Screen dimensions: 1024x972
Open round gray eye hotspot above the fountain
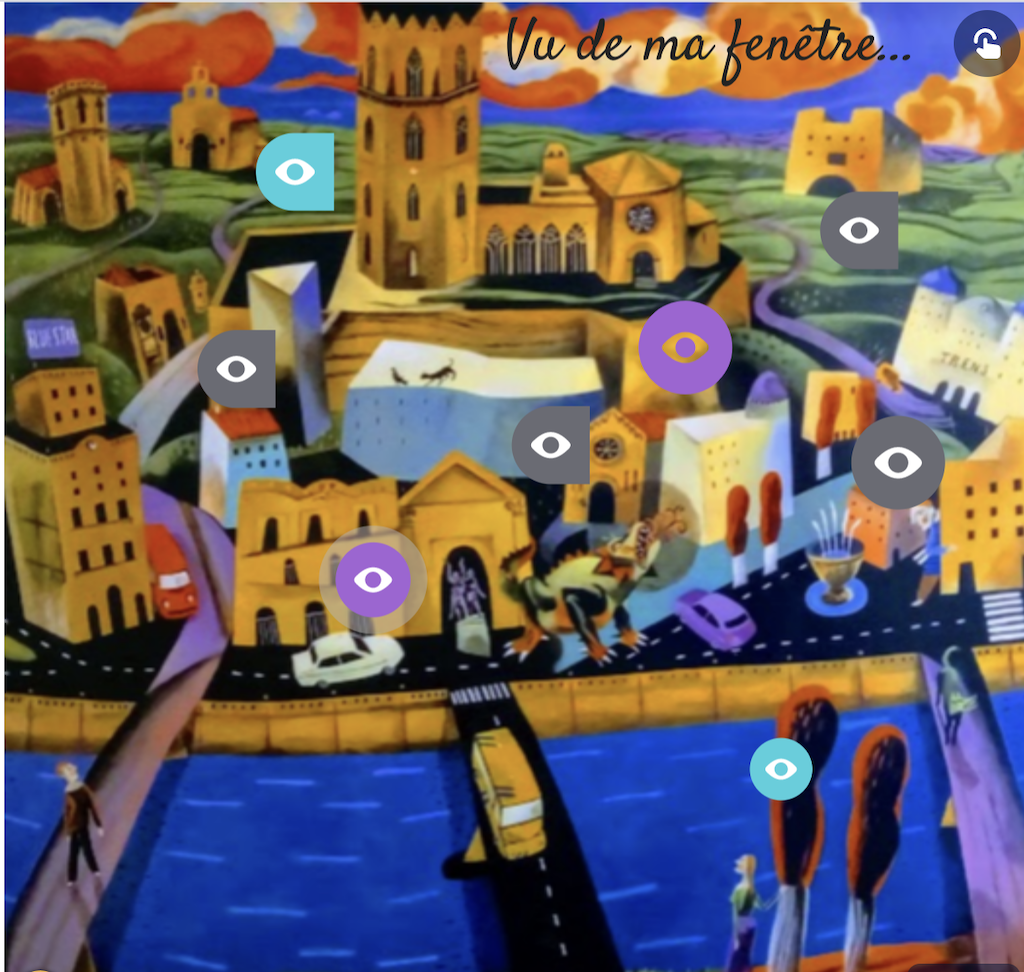click(897, 462)
